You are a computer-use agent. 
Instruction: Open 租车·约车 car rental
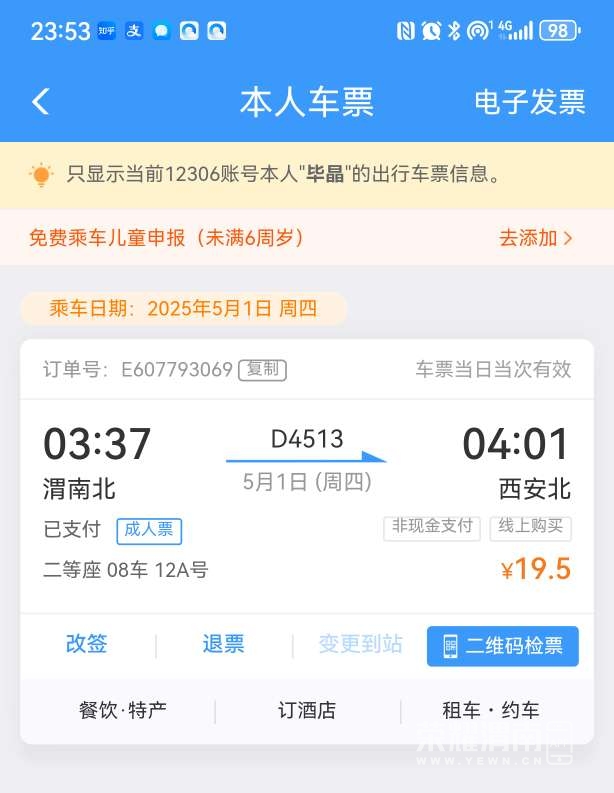pyautogui.click(x=490, y=711)
